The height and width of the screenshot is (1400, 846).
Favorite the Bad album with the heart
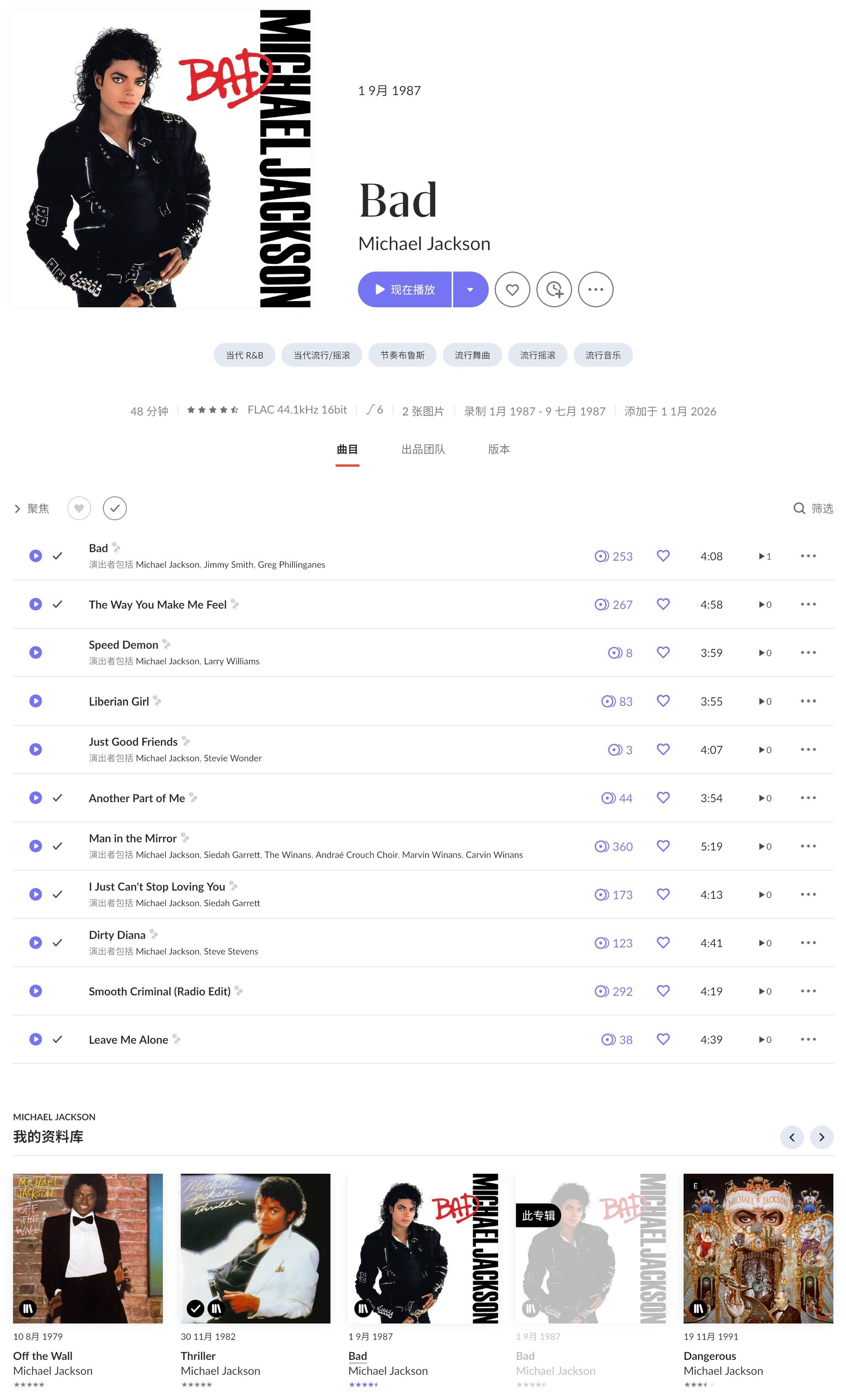coord(512,290)
